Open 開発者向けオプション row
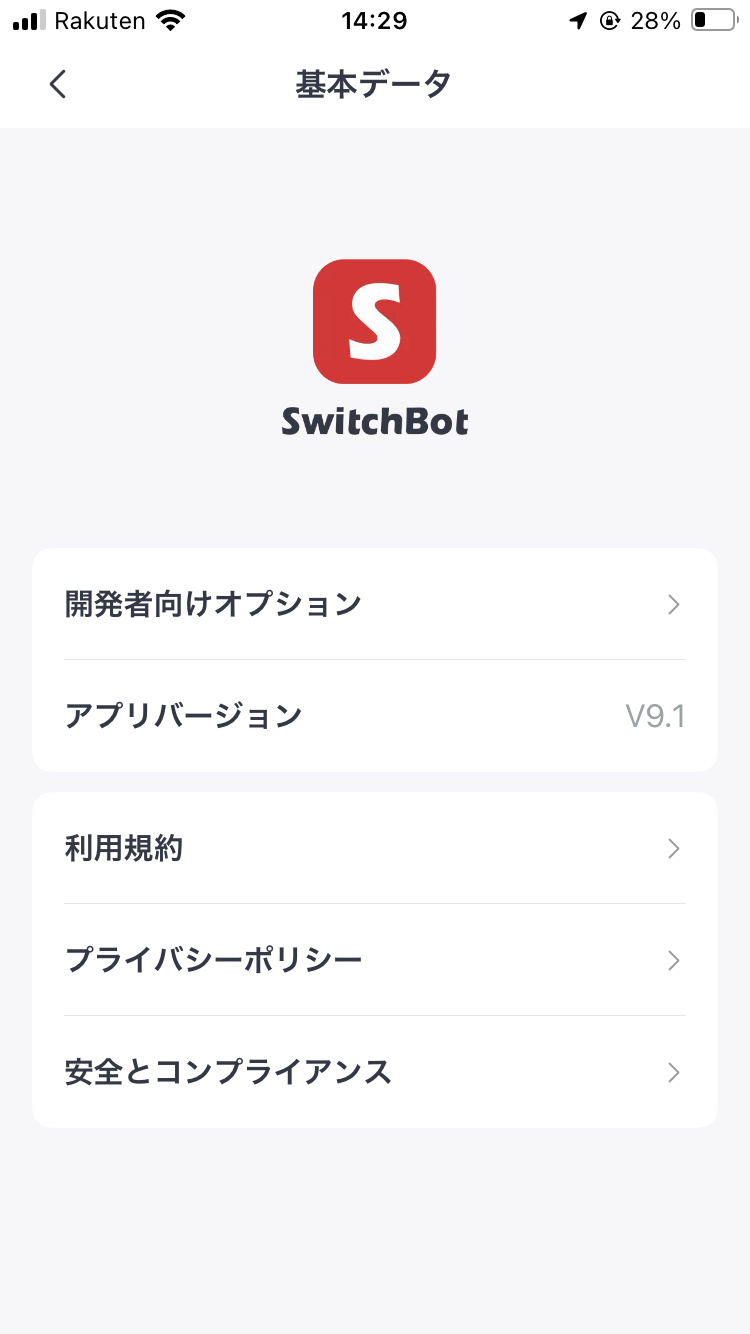 pyautogui.click(x=375, y=604)
